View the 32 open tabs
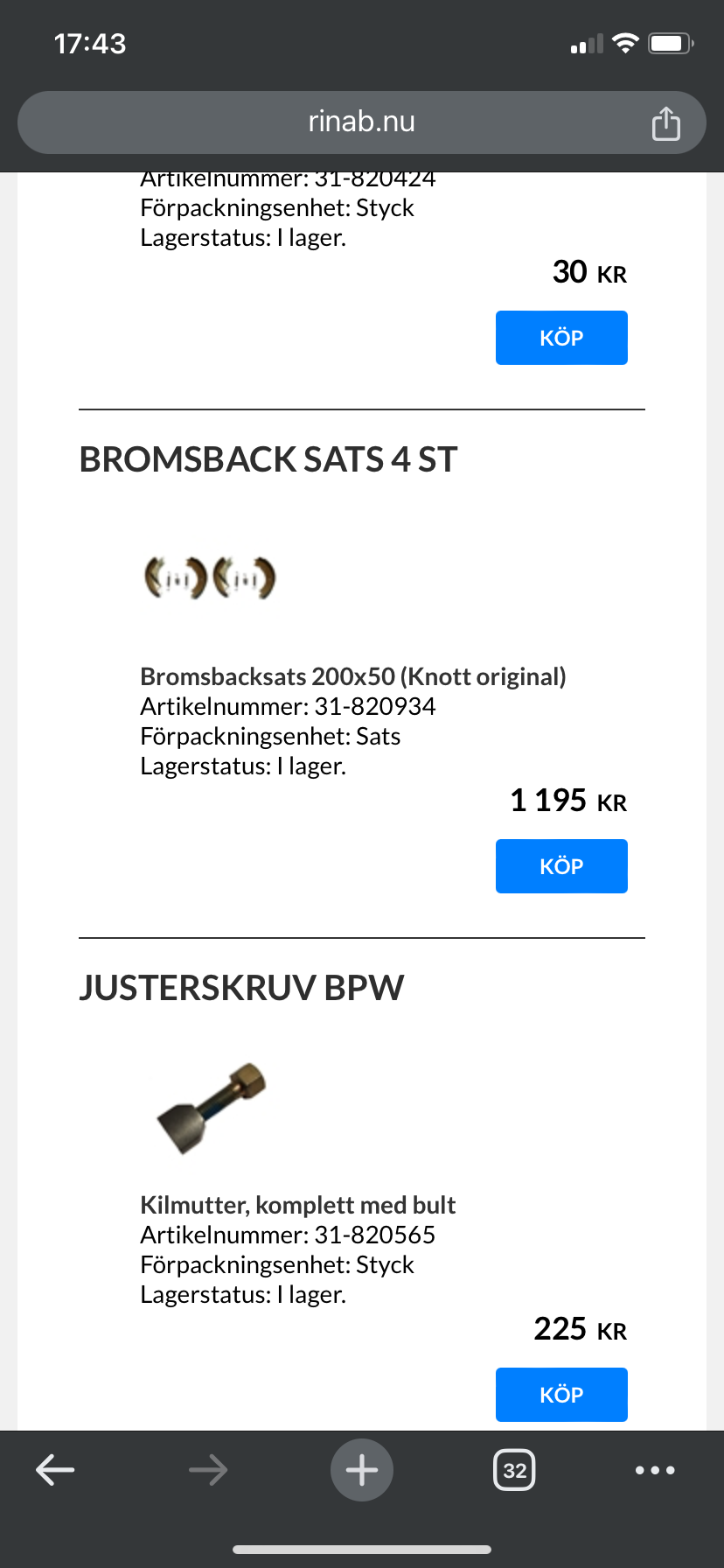 click(x=514, y=1470)
